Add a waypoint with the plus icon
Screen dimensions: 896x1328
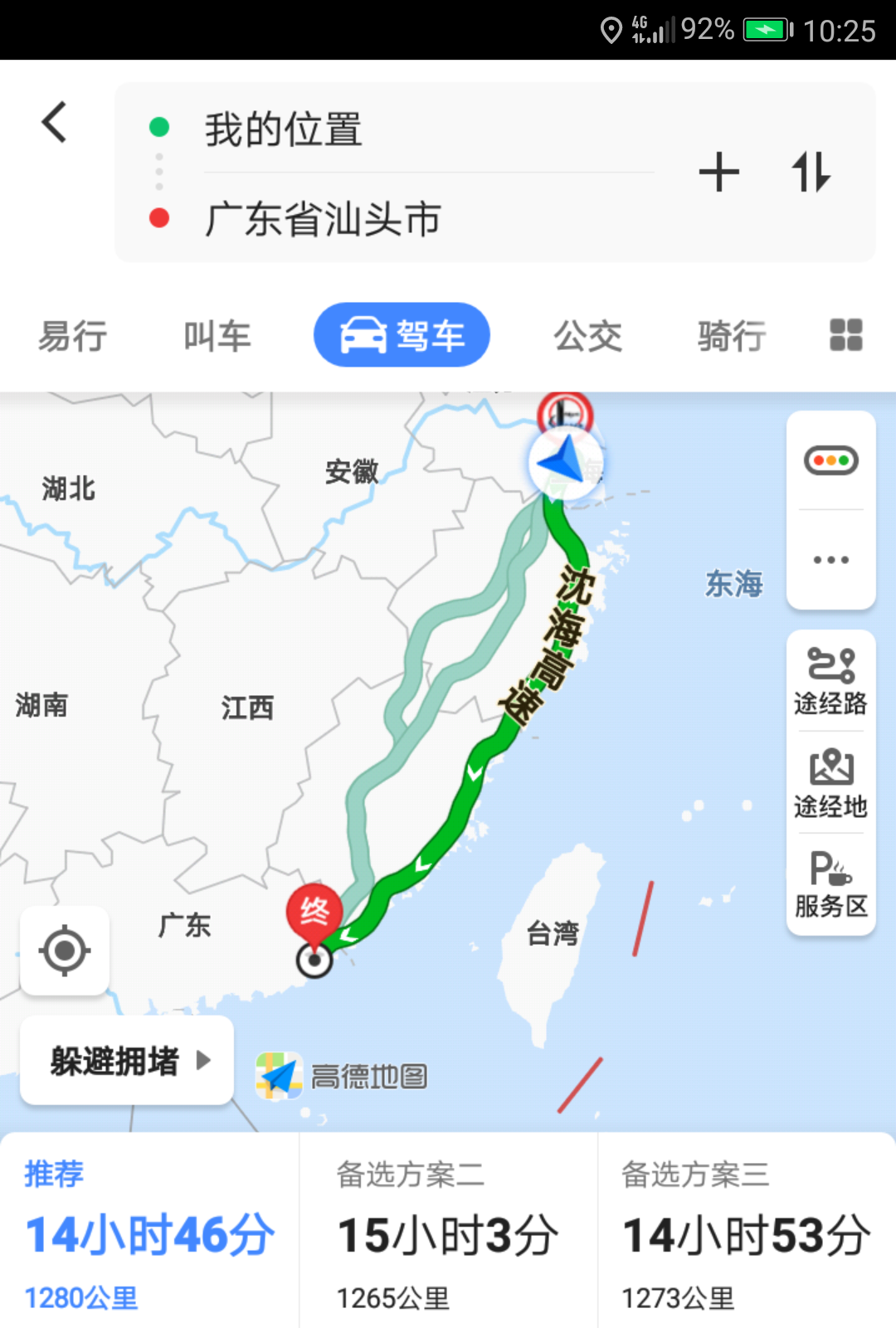click(718, 173)
